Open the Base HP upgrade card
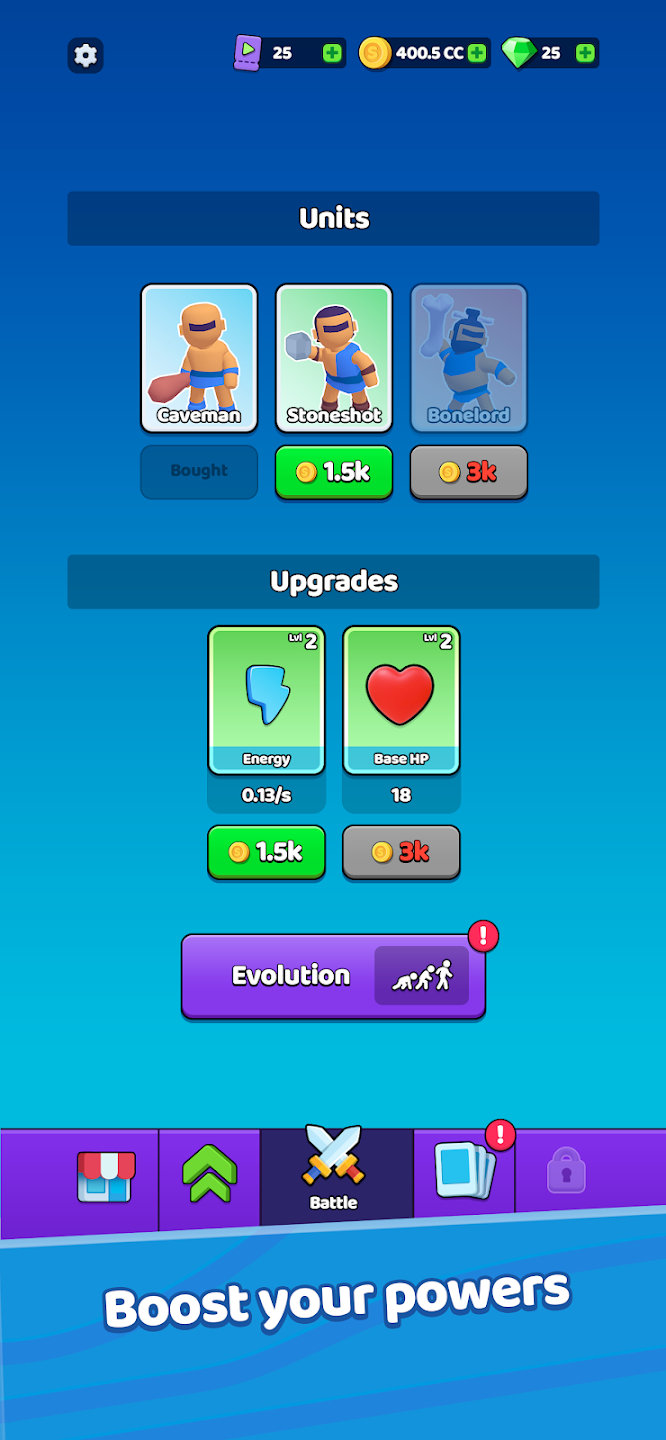The height and width of the screenshot is (1440, 666). point(401,700)
